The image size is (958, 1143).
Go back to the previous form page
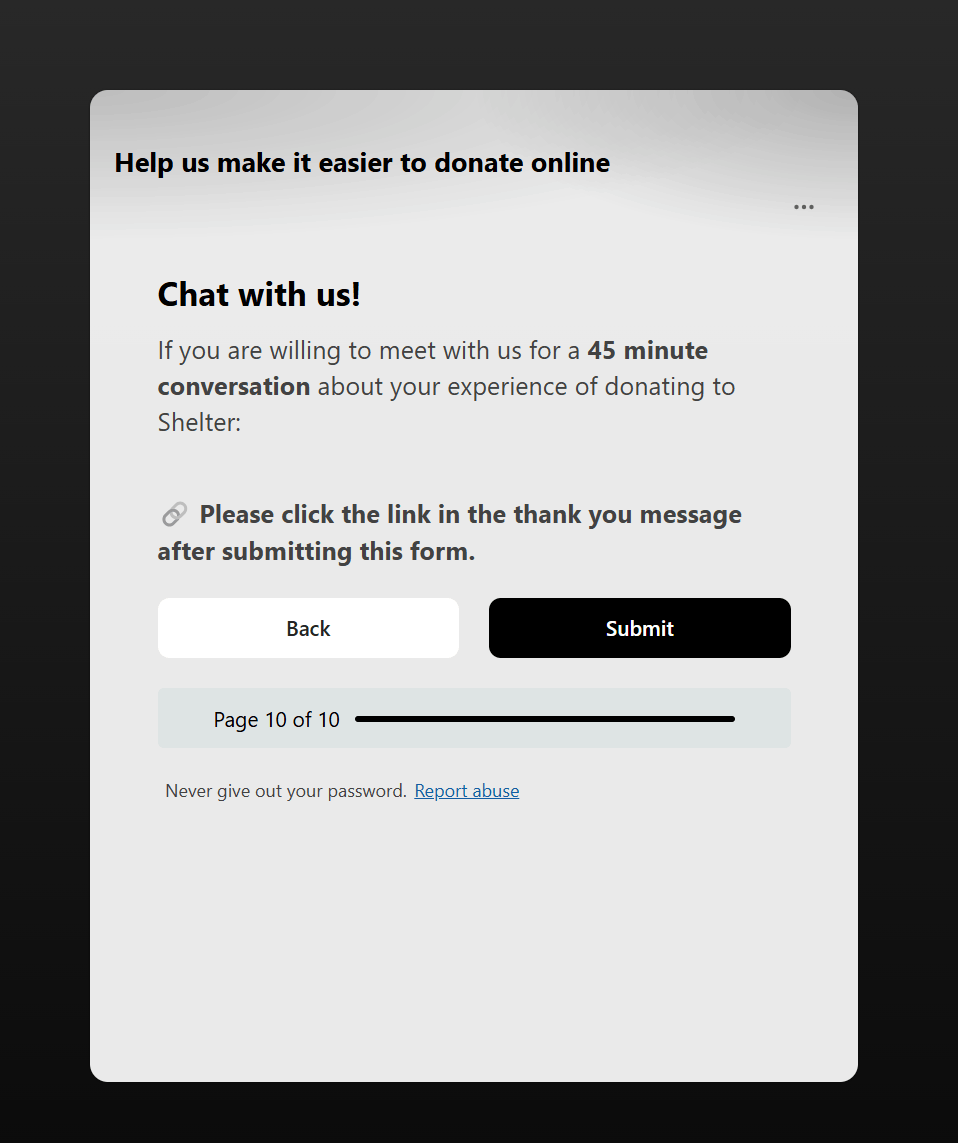click(308, 628)
